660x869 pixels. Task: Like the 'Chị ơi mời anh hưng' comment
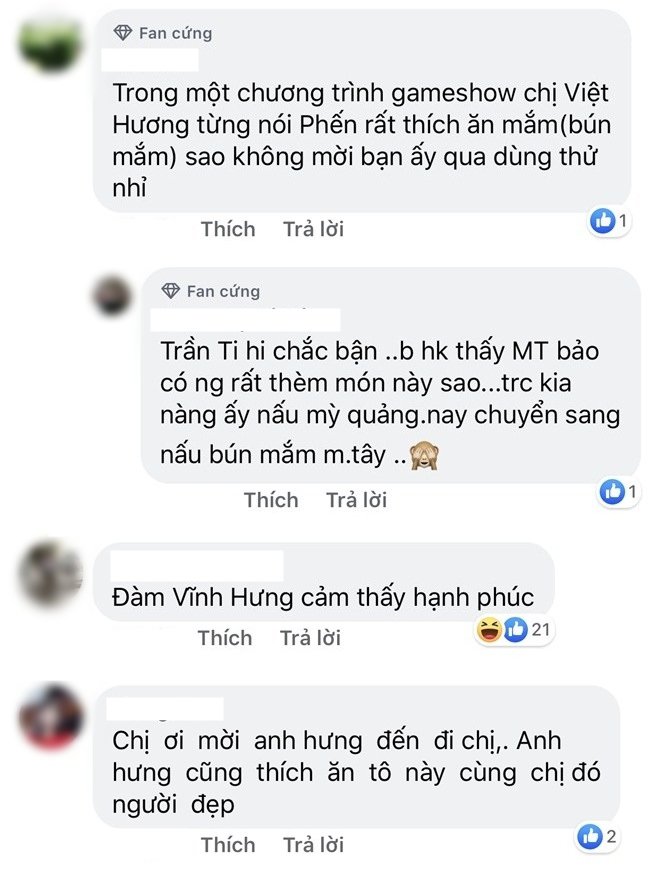point(228,844)
